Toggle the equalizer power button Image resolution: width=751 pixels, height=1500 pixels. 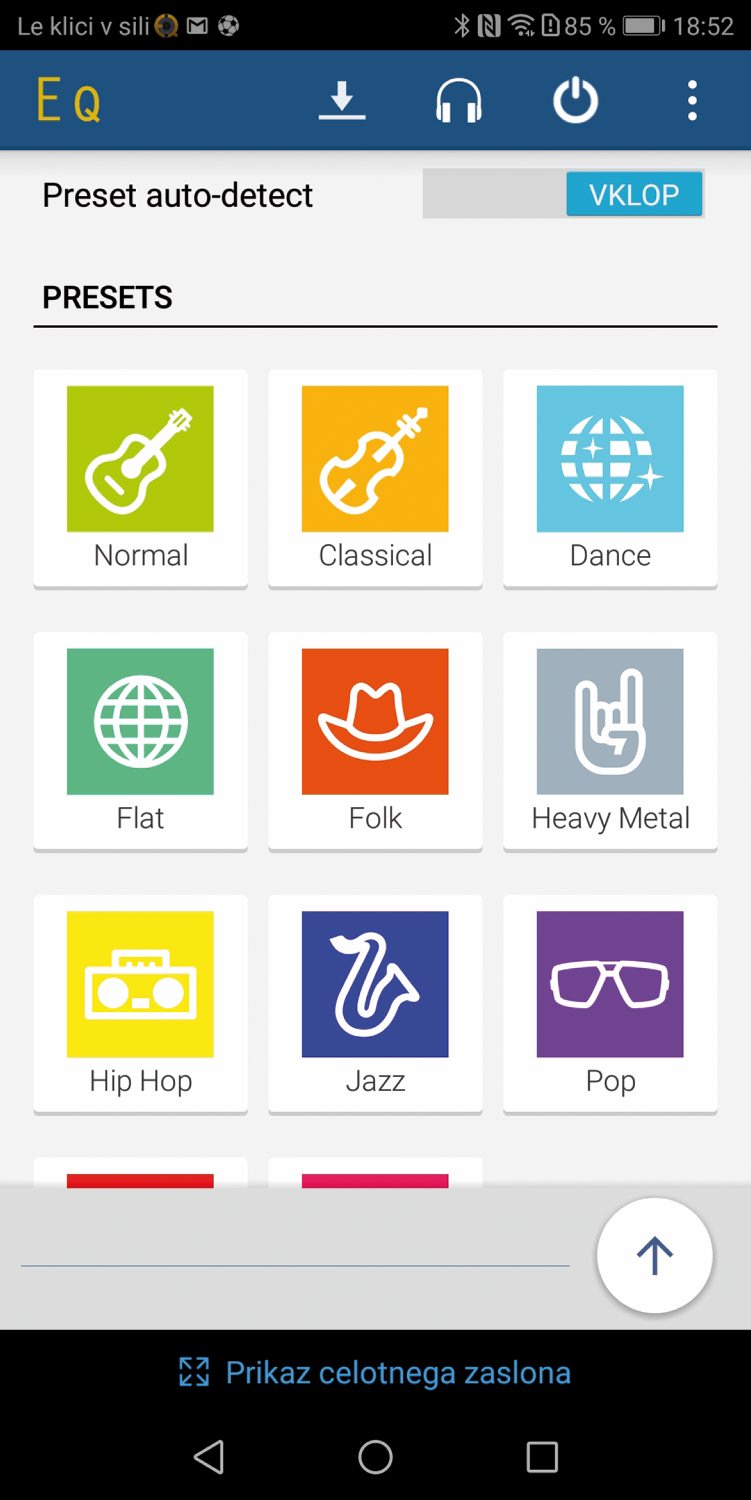tap(576, 101)
